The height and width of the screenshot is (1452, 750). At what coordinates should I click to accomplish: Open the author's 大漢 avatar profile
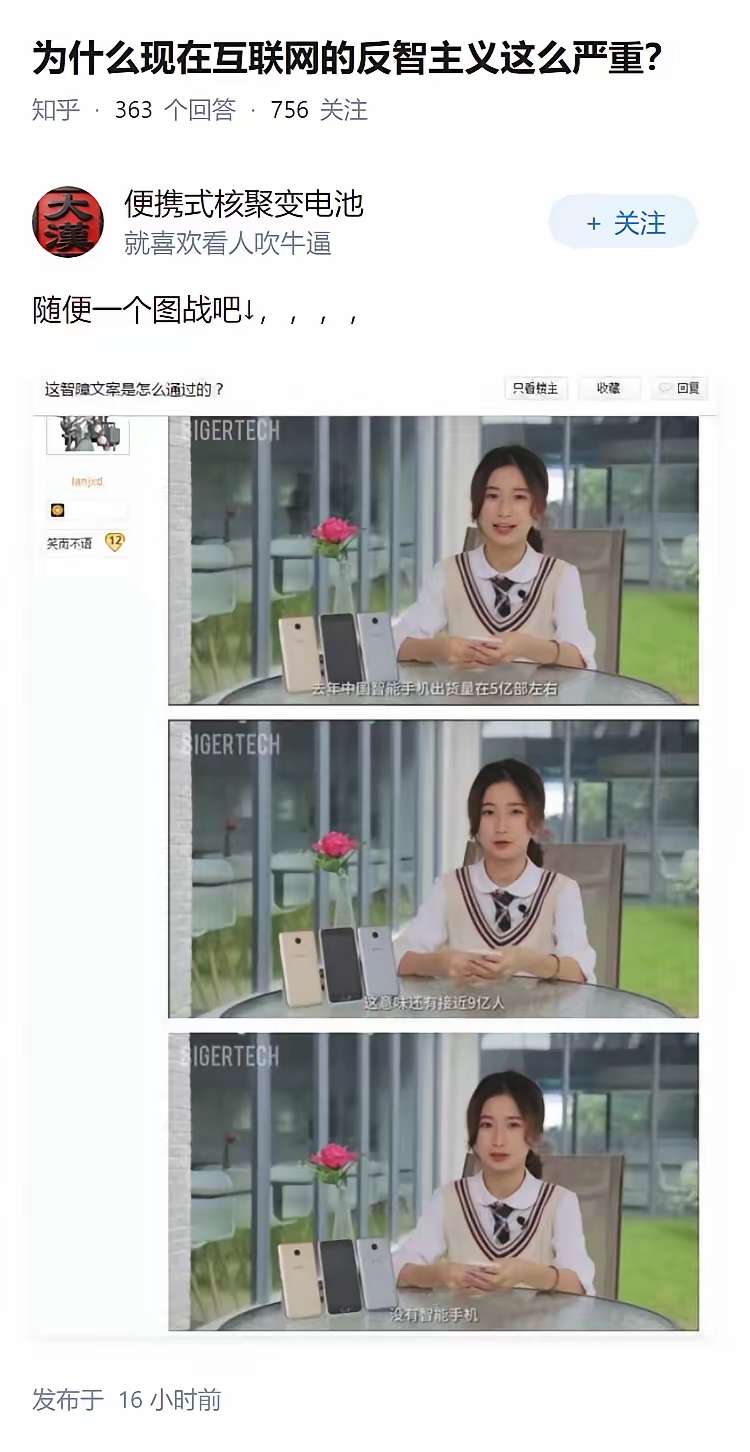[x=68, y=222]
